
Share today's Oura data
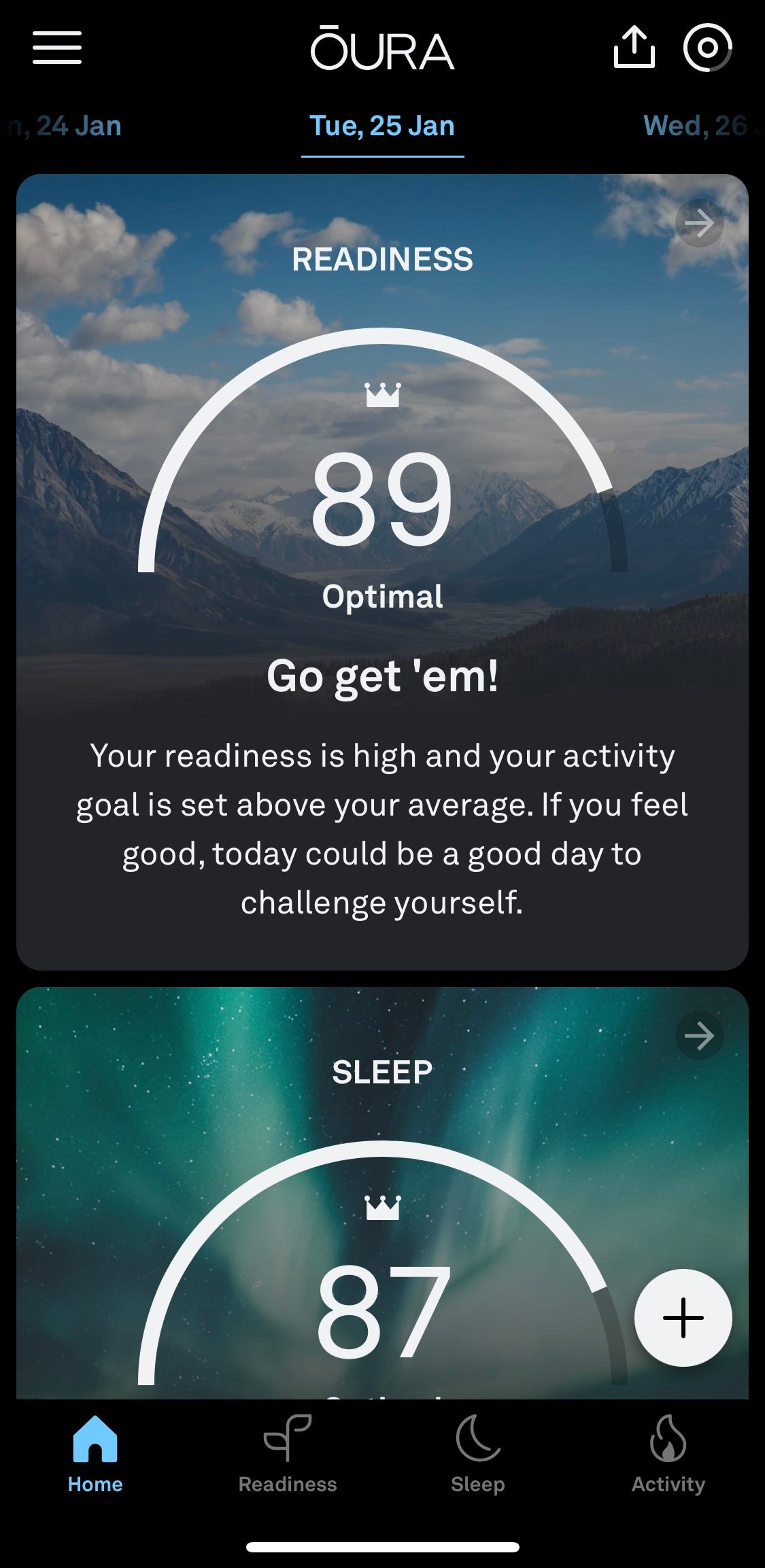(x=634, y=48)
